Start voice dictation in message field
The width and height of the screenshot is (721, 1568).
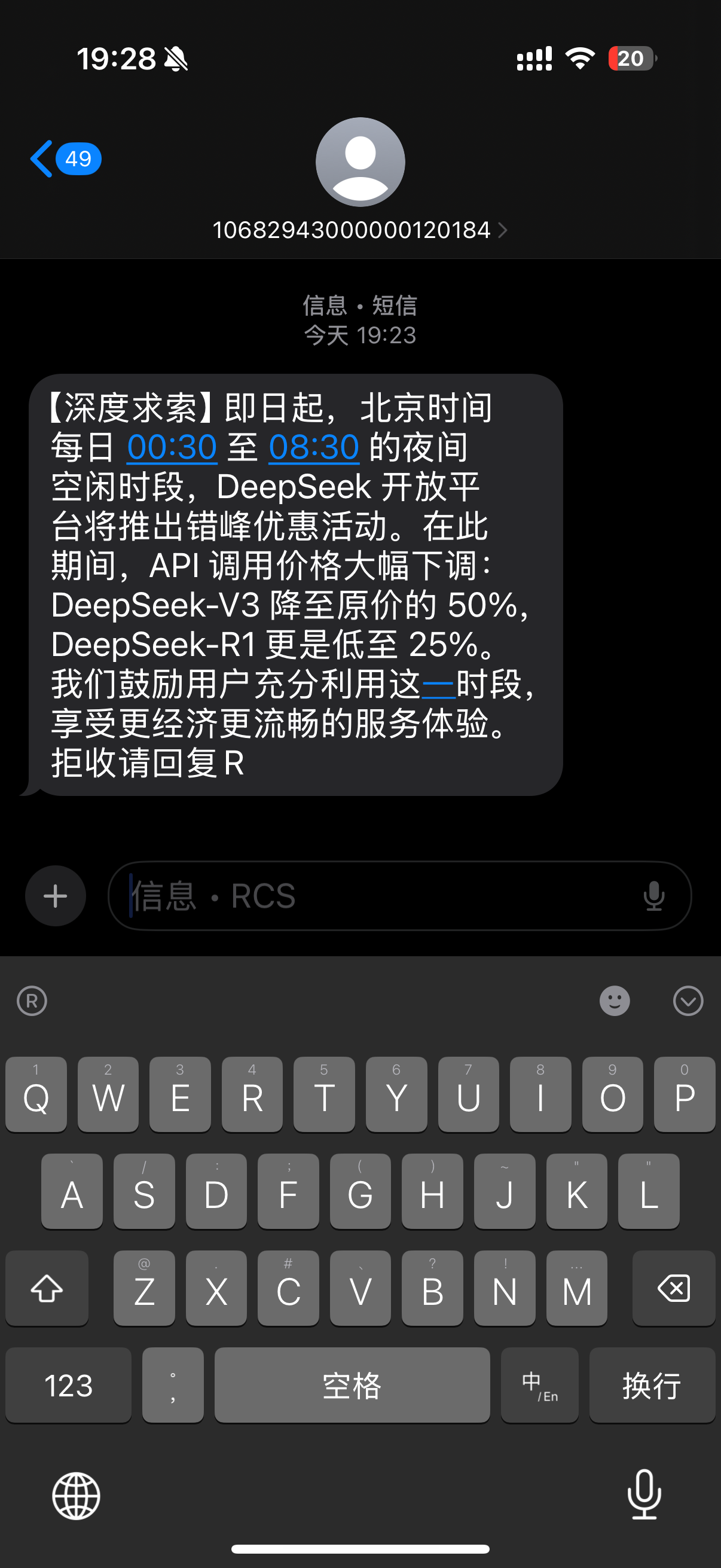tap(654, 896)
